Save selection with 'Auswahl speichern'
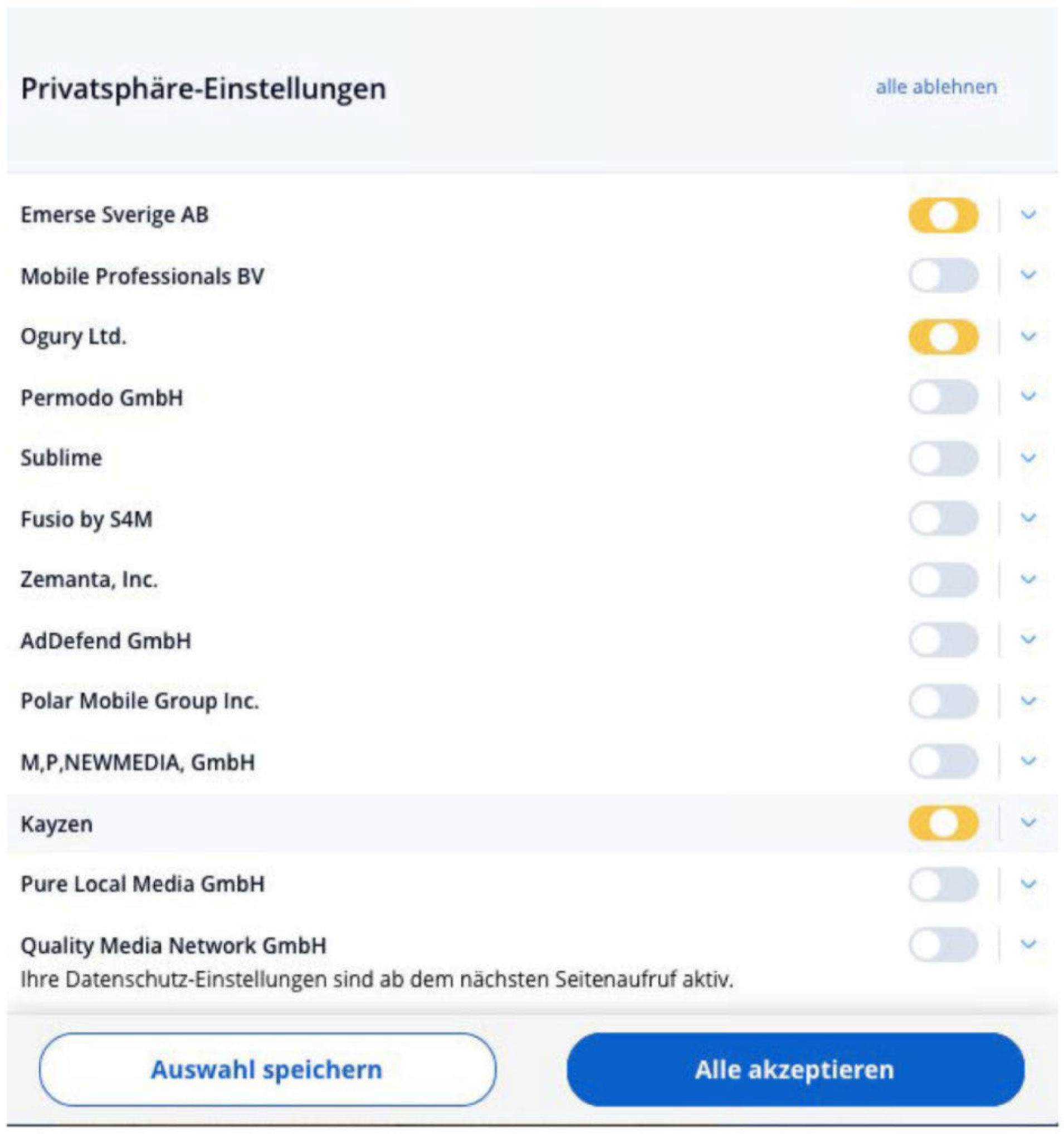Screen dimensions: 1064x1134 [267, 1069]
